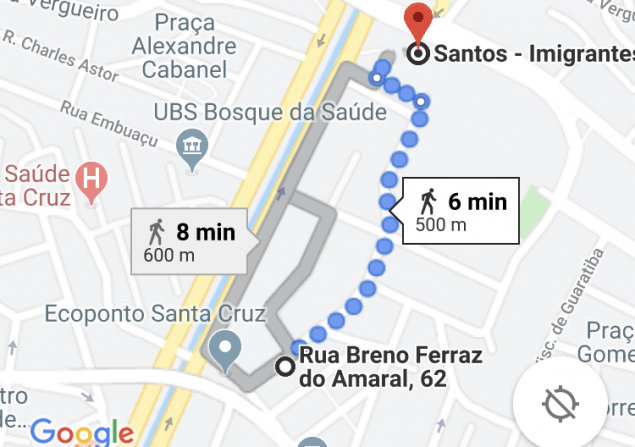Open the Ecoponto Santa Cruz place marker
This screenshot has width=635, height=447.
(x=228, y=353)
